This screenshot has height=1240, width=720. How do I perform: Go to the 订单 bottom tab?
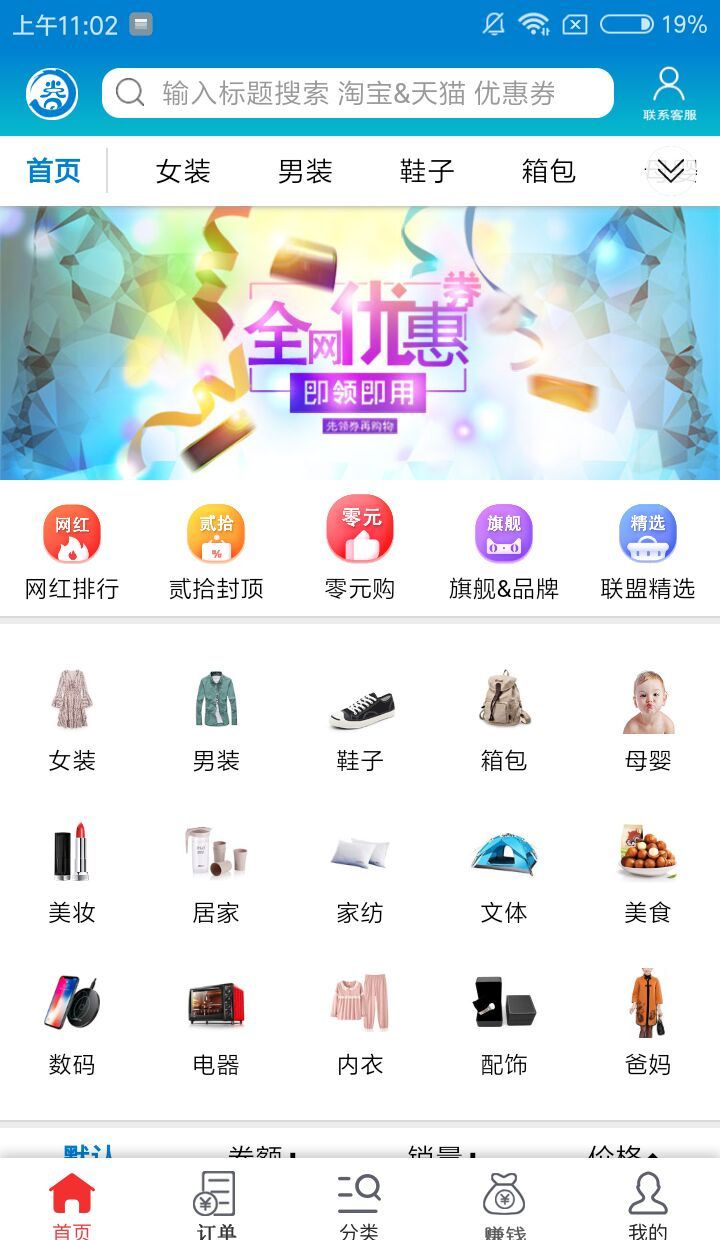pyautogui.click(x=216, y=1204)
